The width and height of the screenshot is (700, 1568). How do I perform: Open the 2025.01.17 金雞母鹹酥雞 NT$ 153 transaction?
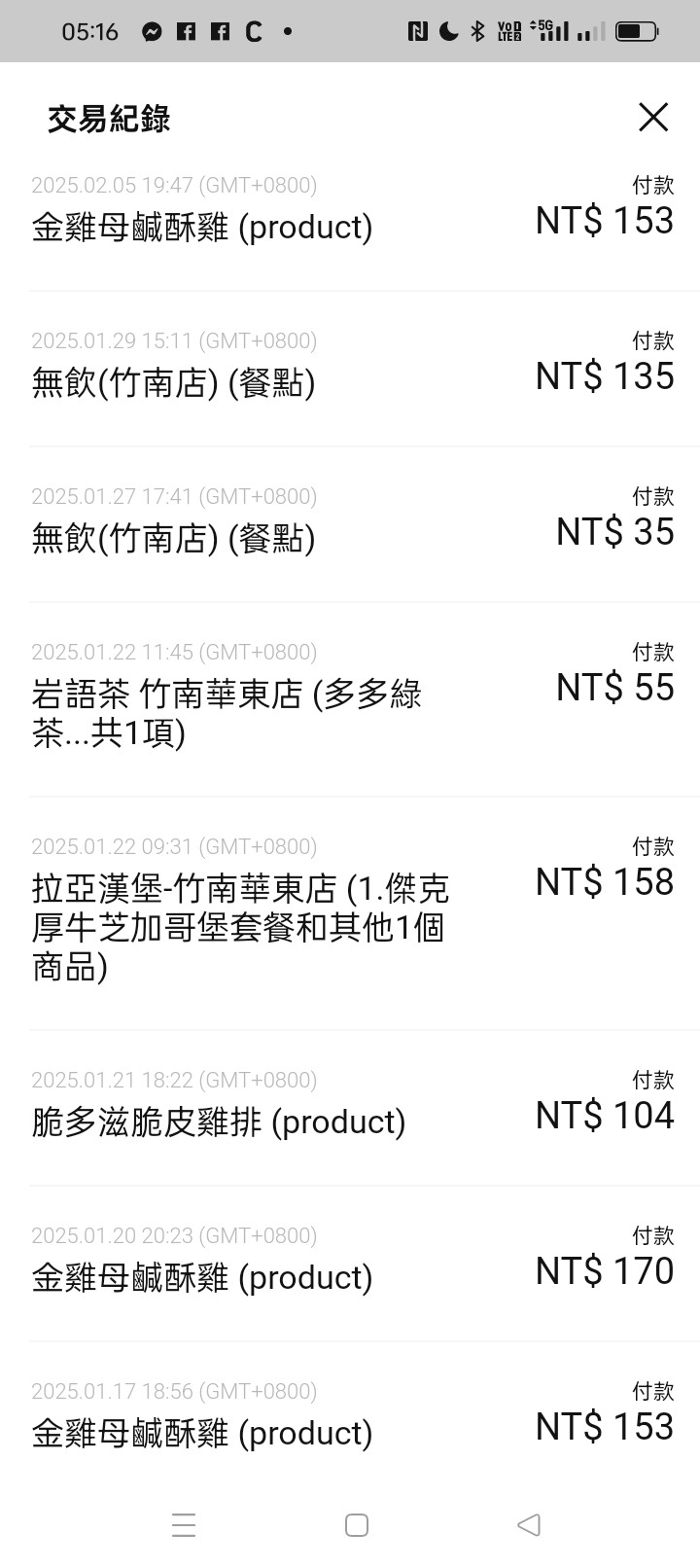pos(352,1416)
